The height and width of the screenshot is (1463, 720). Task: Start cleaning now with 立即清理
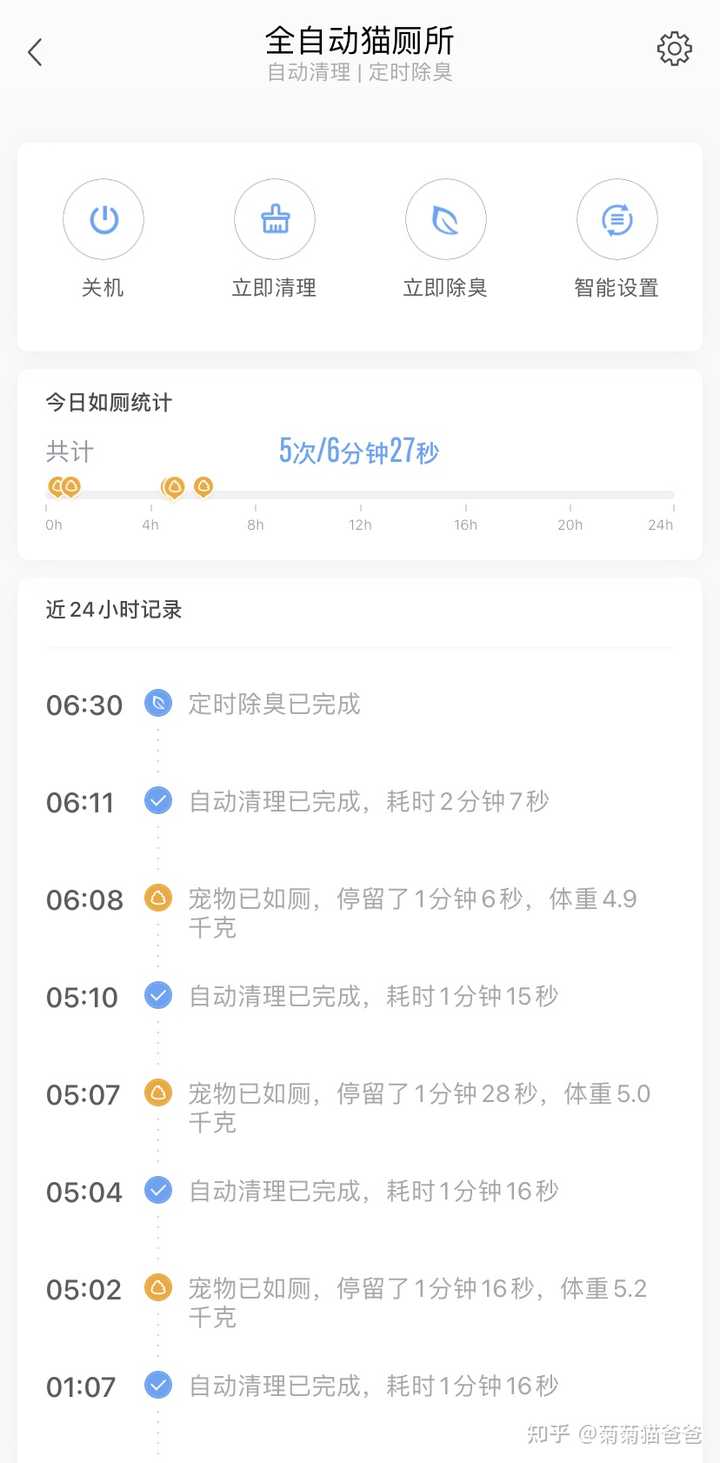(x=274, y=220)
